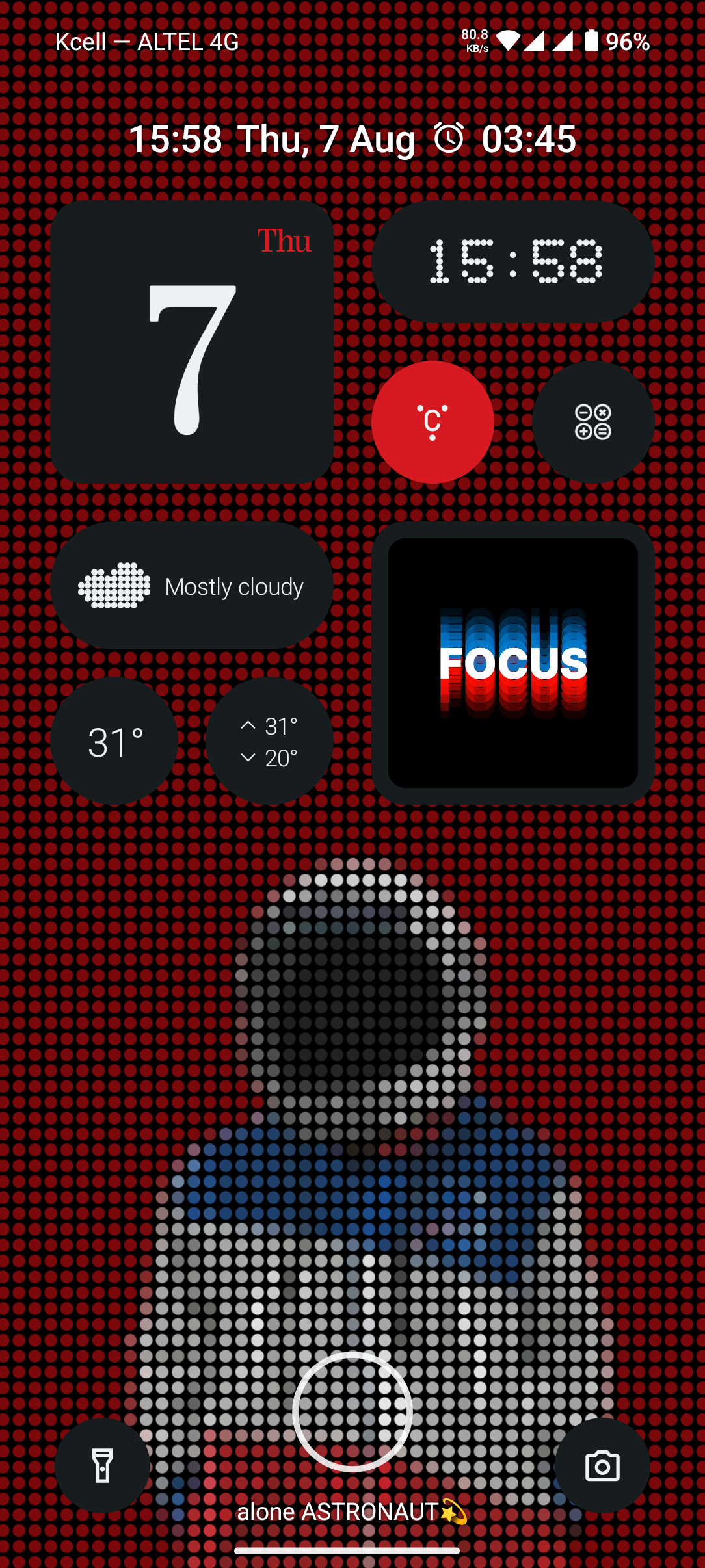Open the FOCUS photo widget

pyautogui.click(x=513, y=663)
